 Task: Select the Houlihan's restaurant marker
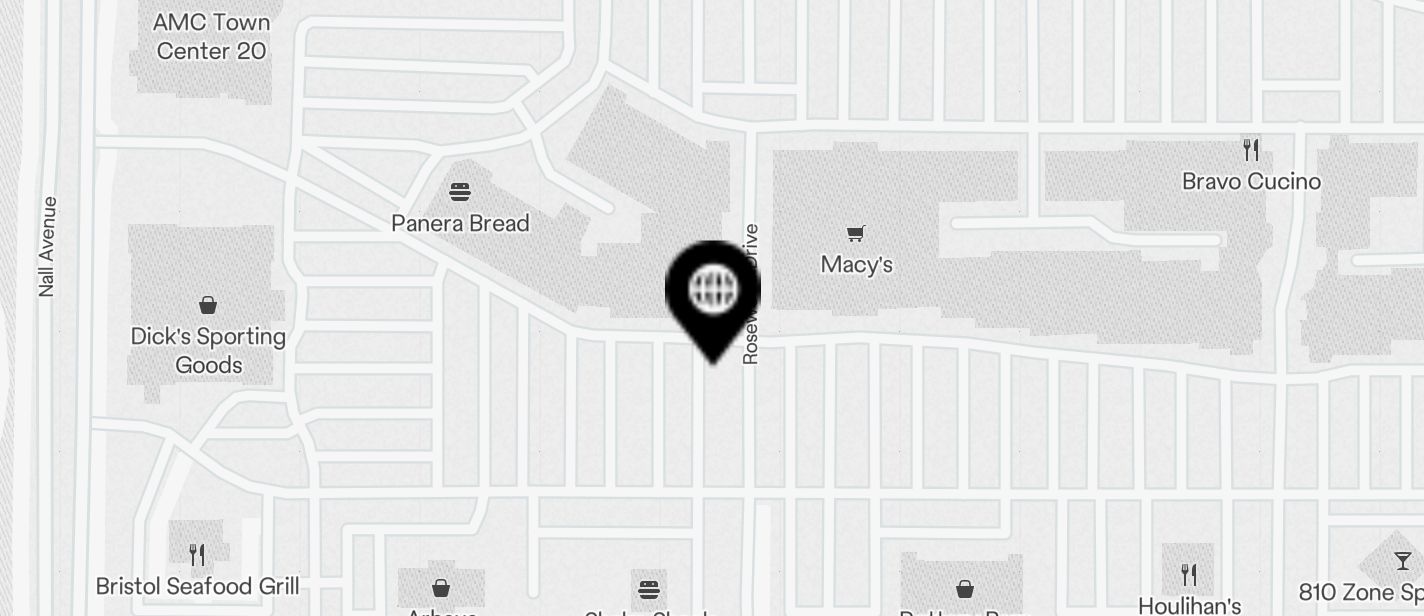(1188, 575)
